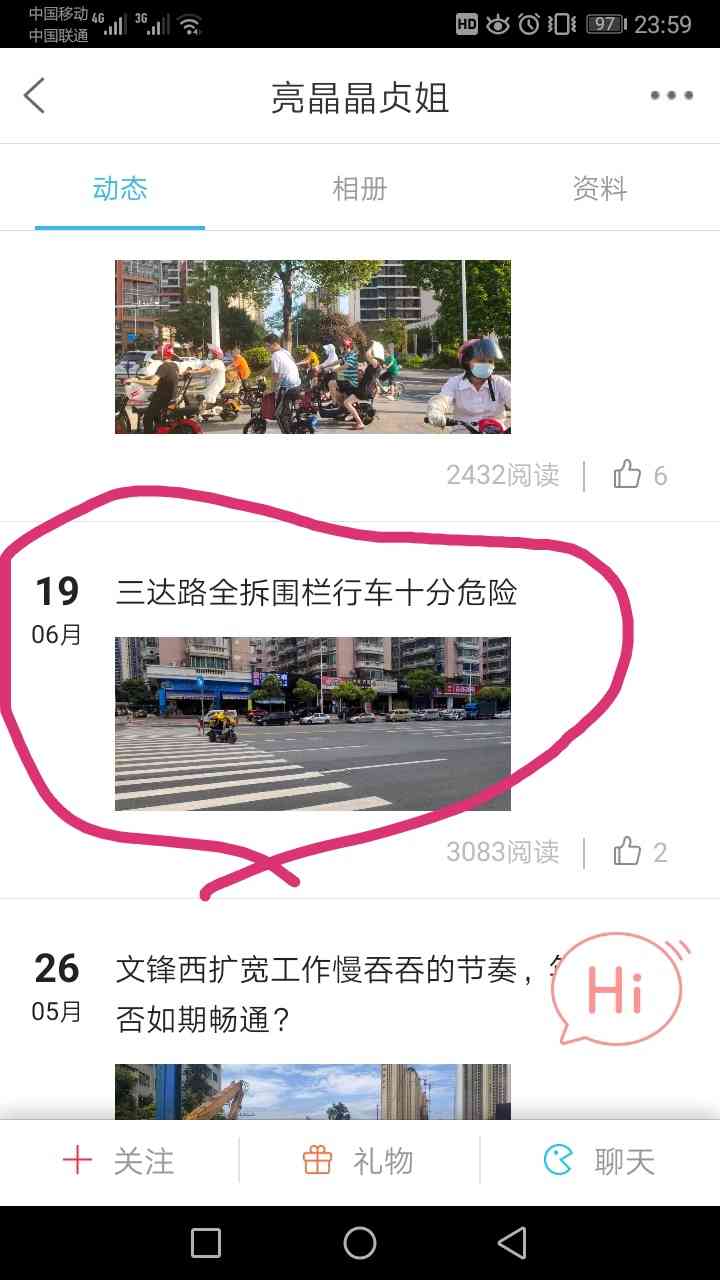Go back using the top-left arrow

(35, 96)
